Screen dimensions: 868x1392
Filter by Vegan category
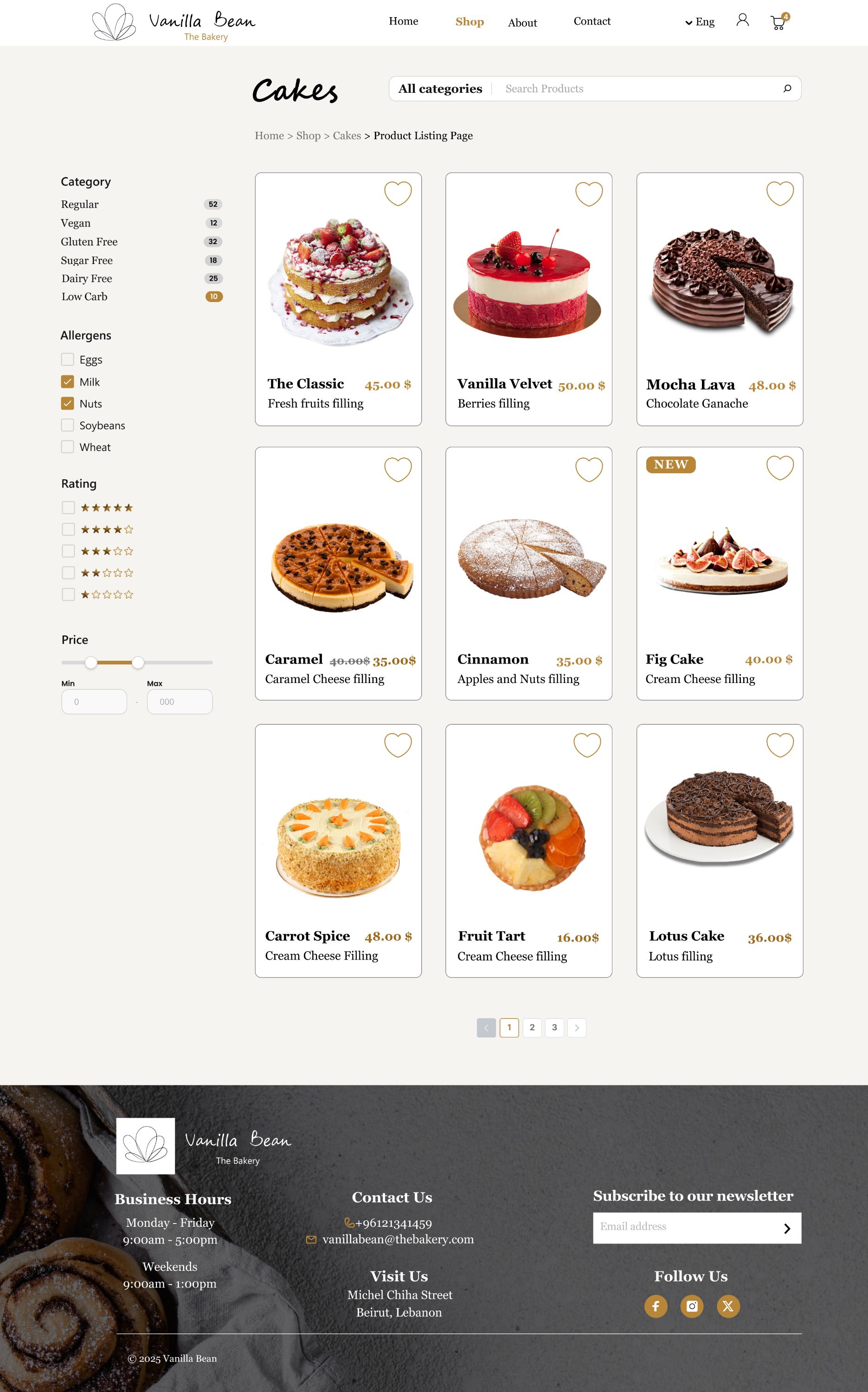point(76,223)
